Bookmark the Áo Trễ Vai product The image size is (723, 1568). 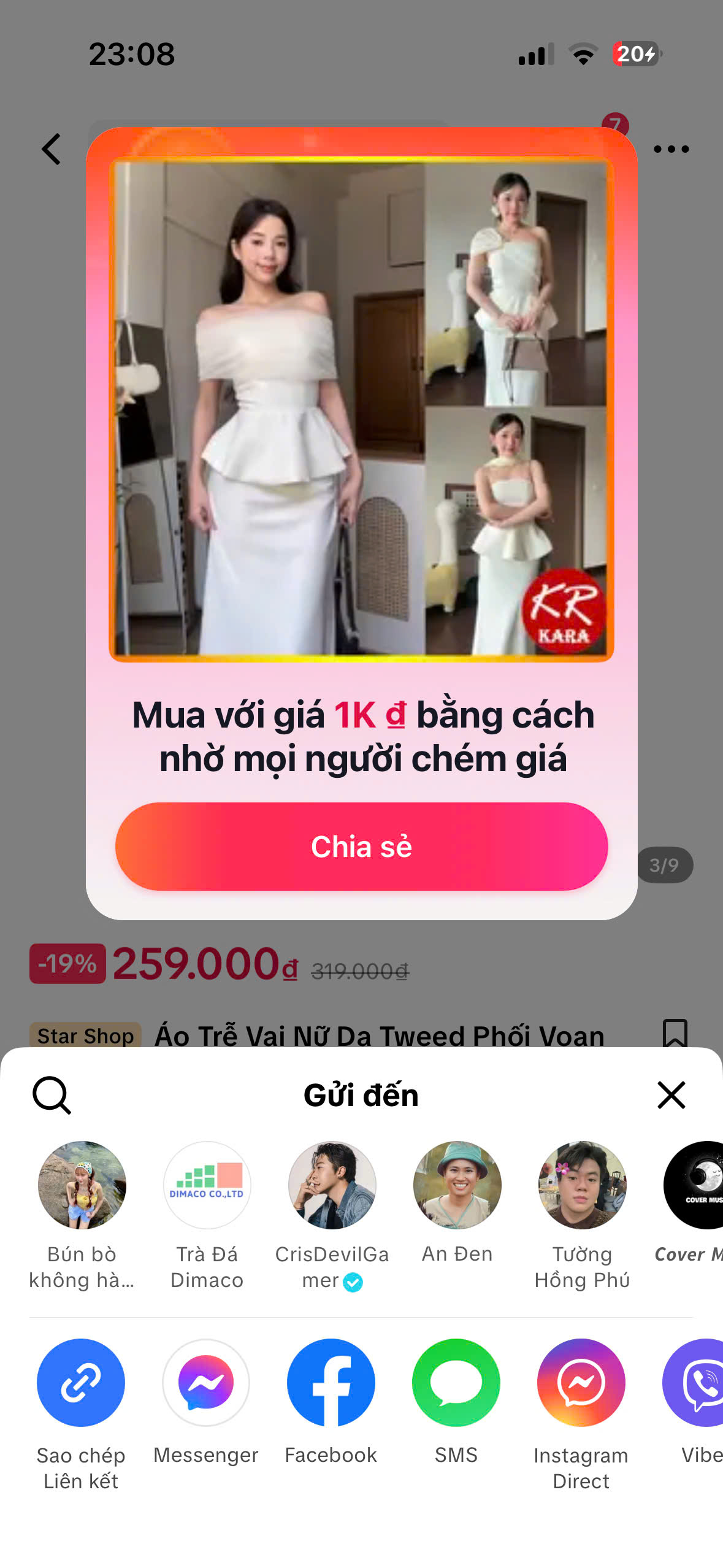(x=675, y=1034)
